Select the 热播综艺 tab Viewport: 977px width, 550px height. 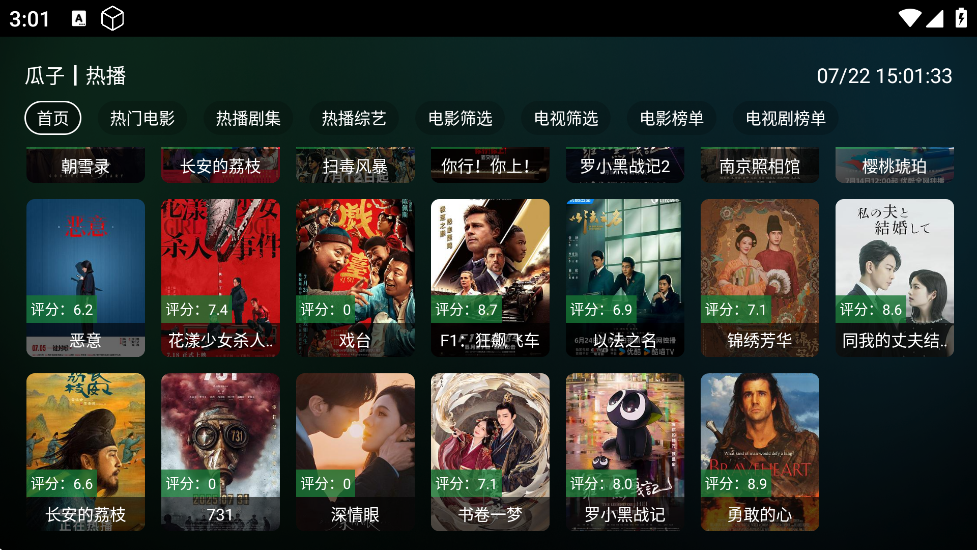click(x=354, y=118)
